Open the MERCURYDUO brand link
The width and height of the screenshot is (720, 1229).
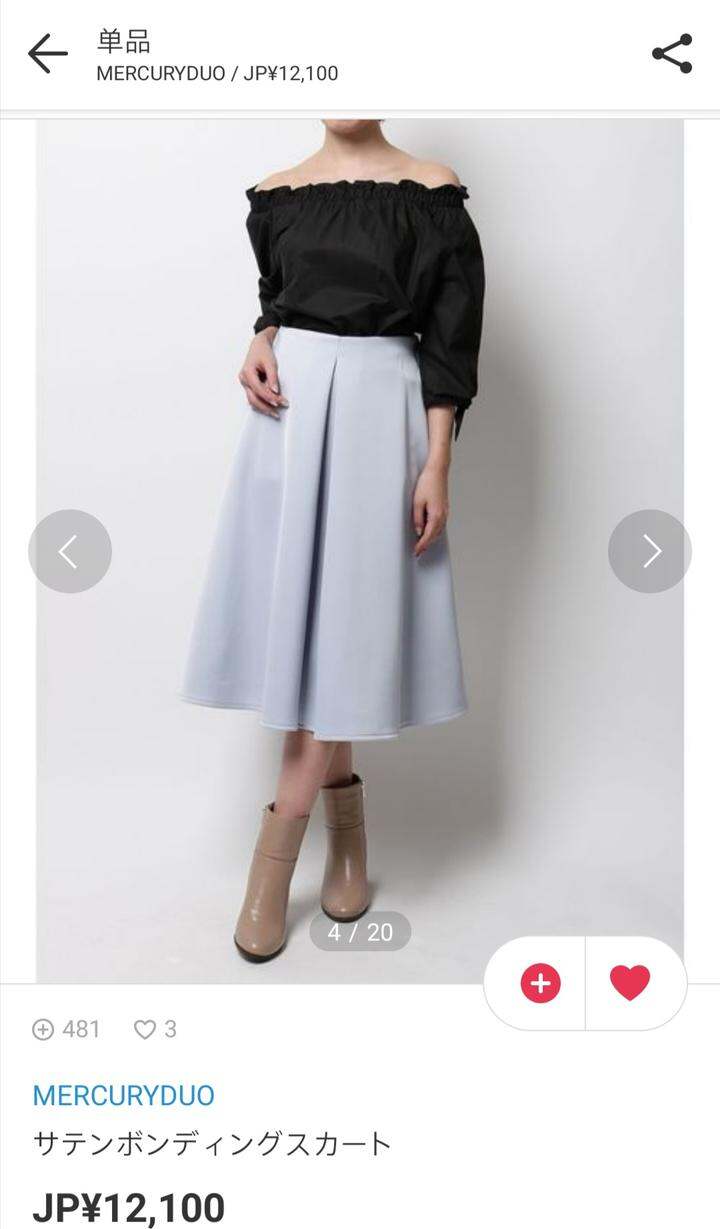[124, 1095]
